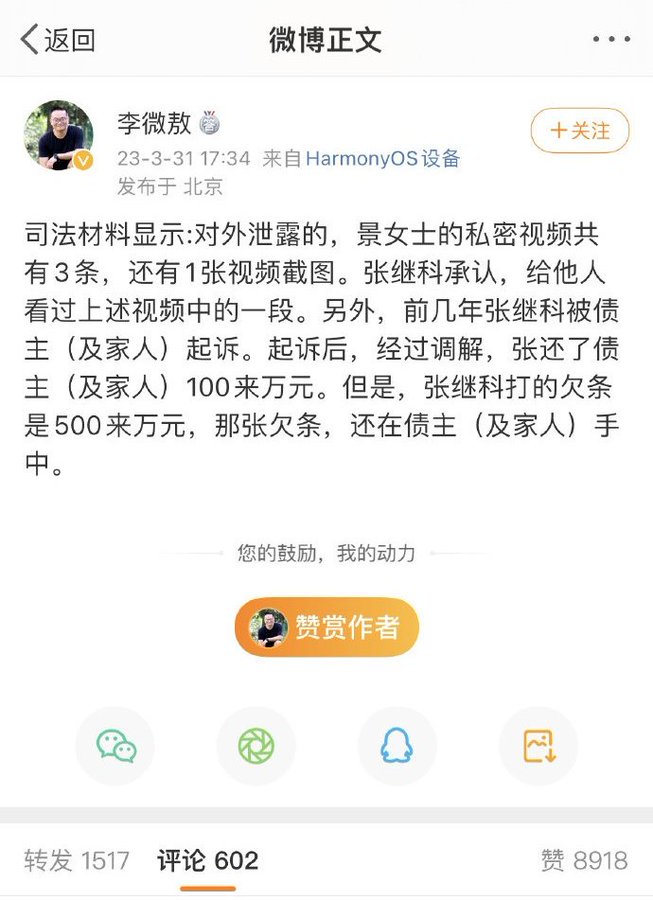Open 李微敖's profile avatar

click(x=59, y=135)
